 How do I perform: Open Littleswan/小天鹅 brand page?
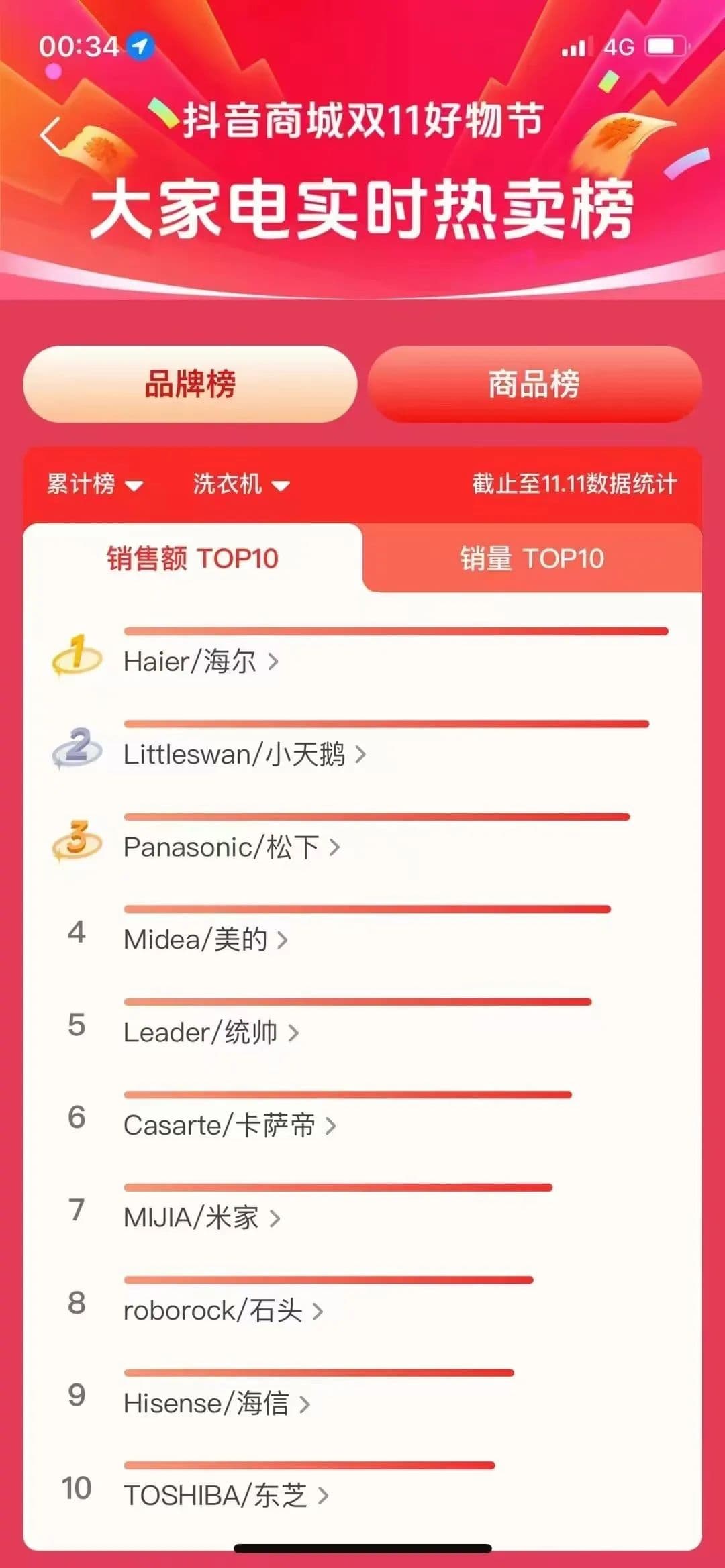point(244,754)
